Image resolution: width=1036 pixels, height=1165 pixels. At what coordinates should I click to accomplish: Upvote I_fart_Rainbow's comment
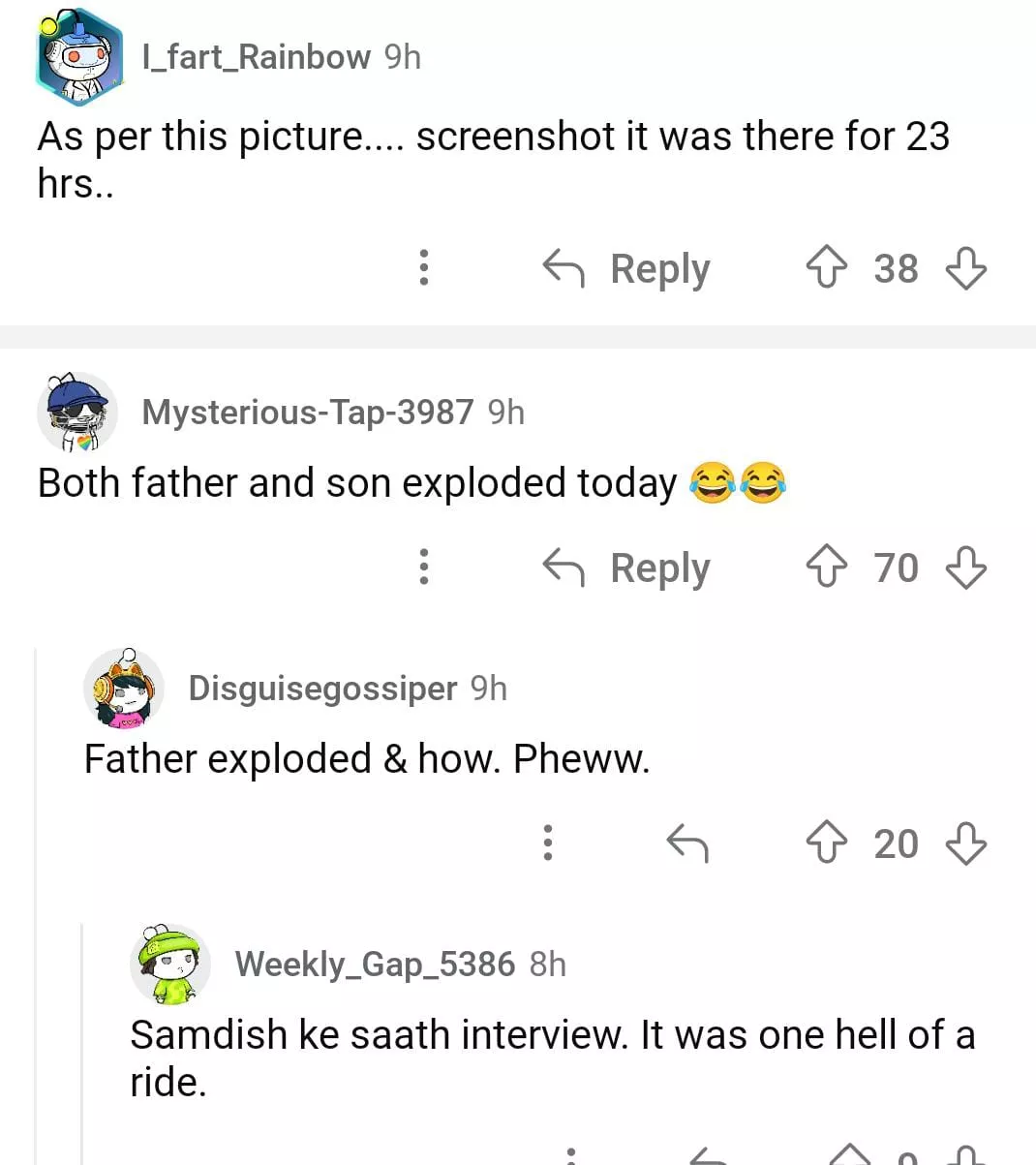pyautogui.click(x=826, y=267)
